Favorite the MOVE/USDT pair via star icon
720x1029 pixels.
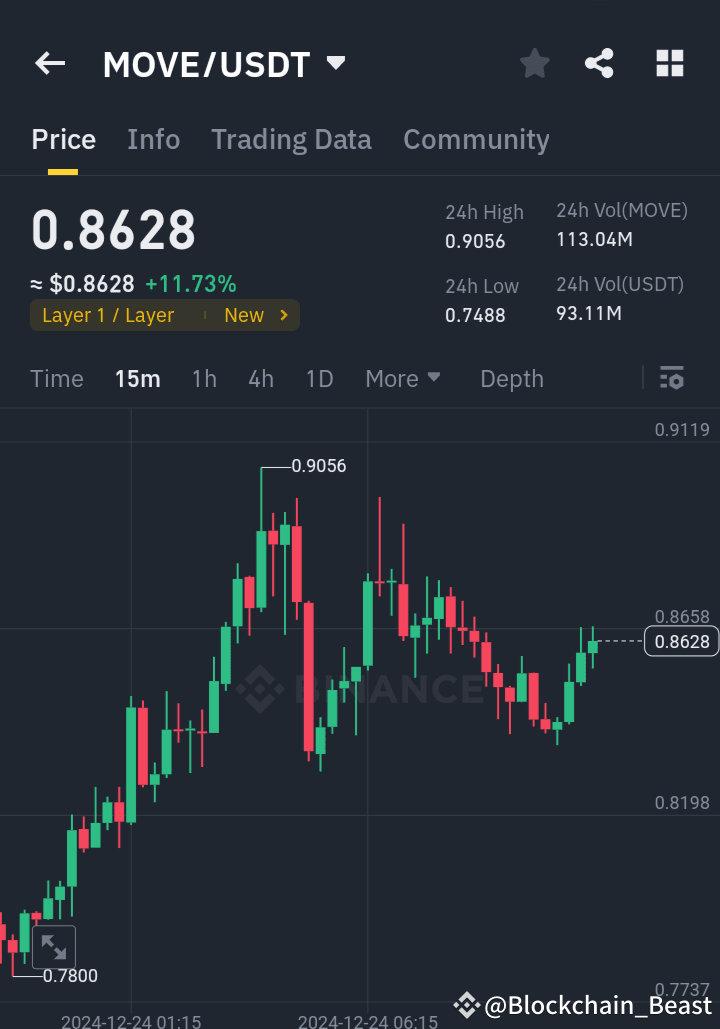pyautogui.click(x=534, y=62)
